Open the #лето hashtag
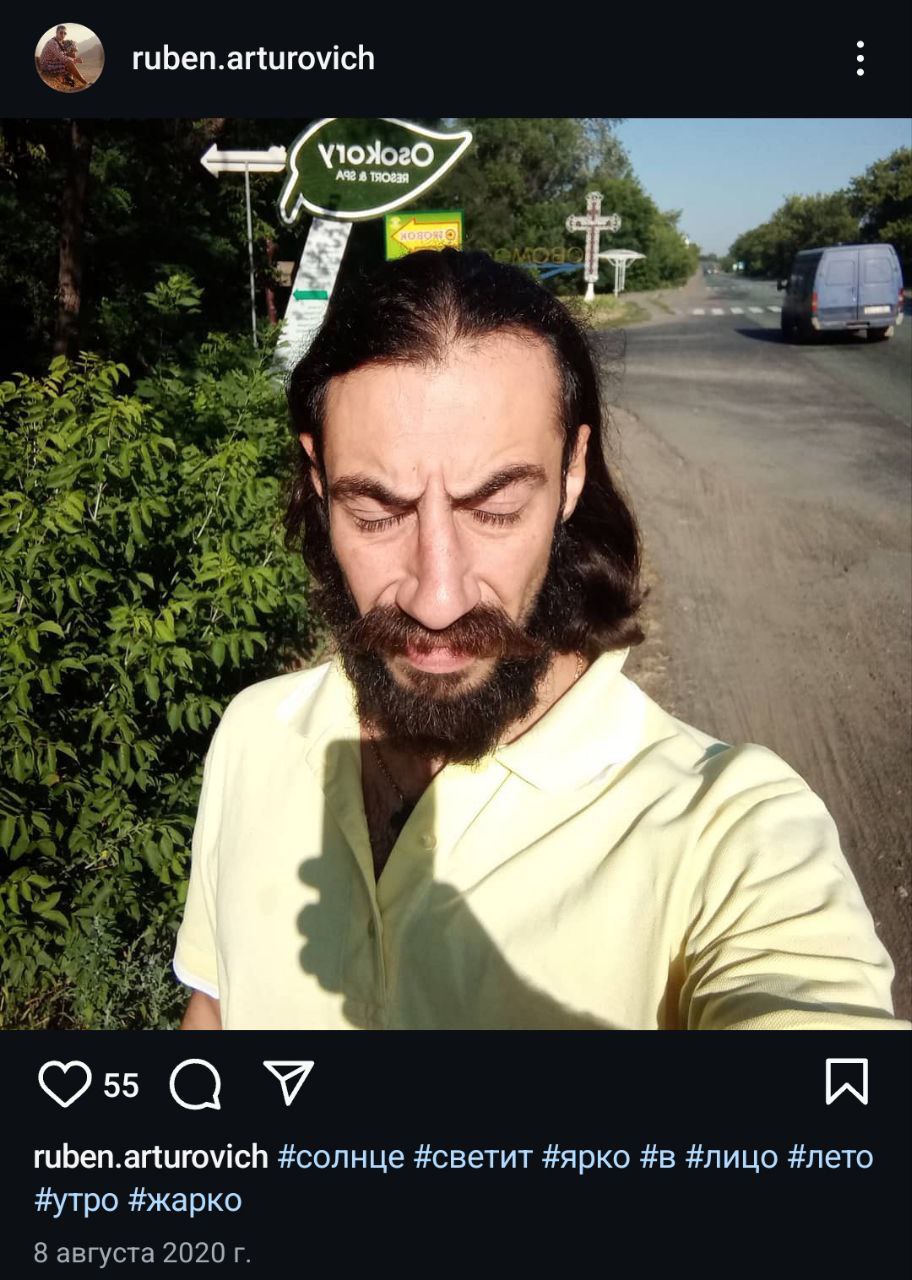Viewport: 912px width, 1280px height. [x=830, y=1157]
